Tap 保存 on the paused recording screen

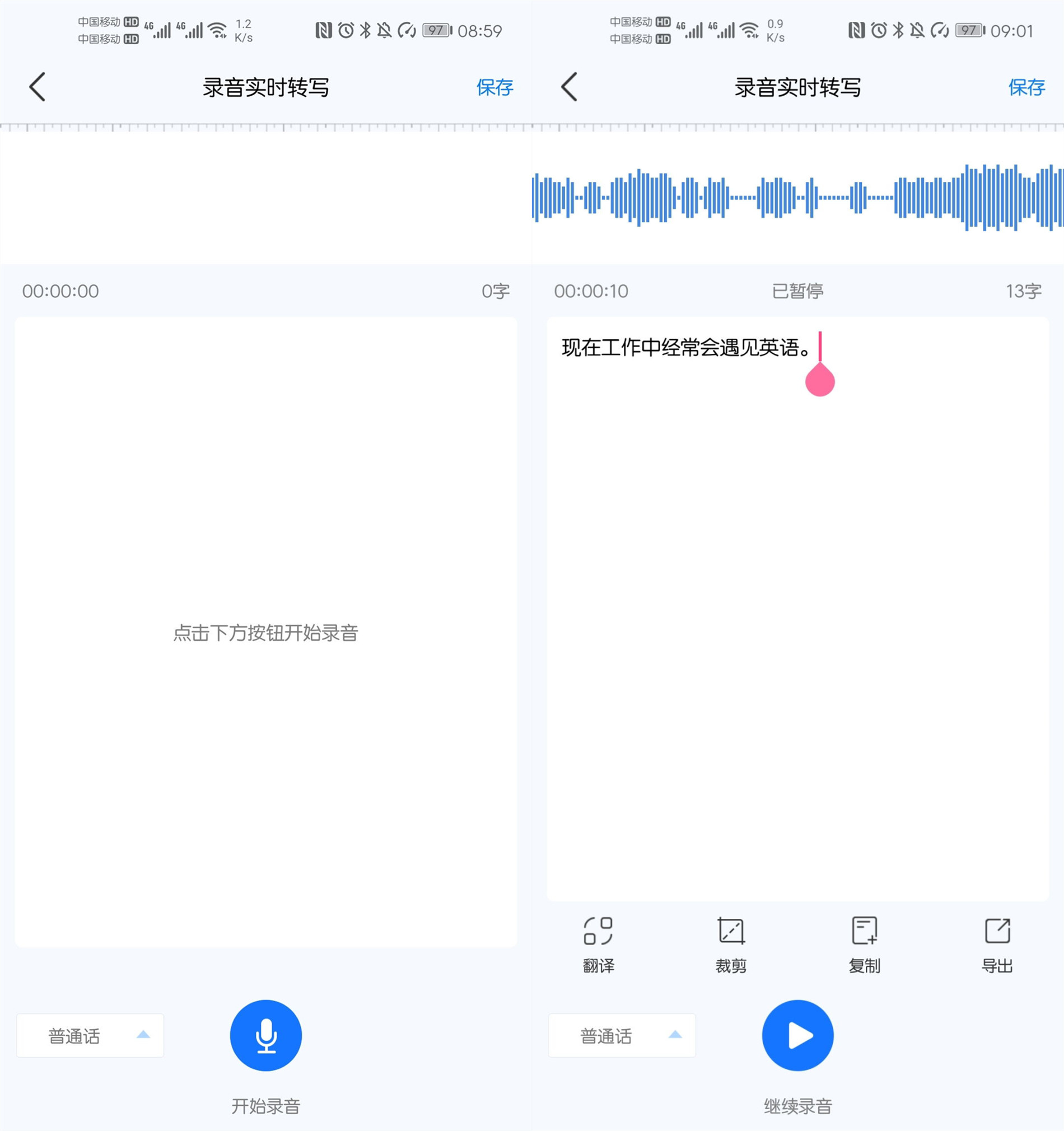tap(1026, 87)
